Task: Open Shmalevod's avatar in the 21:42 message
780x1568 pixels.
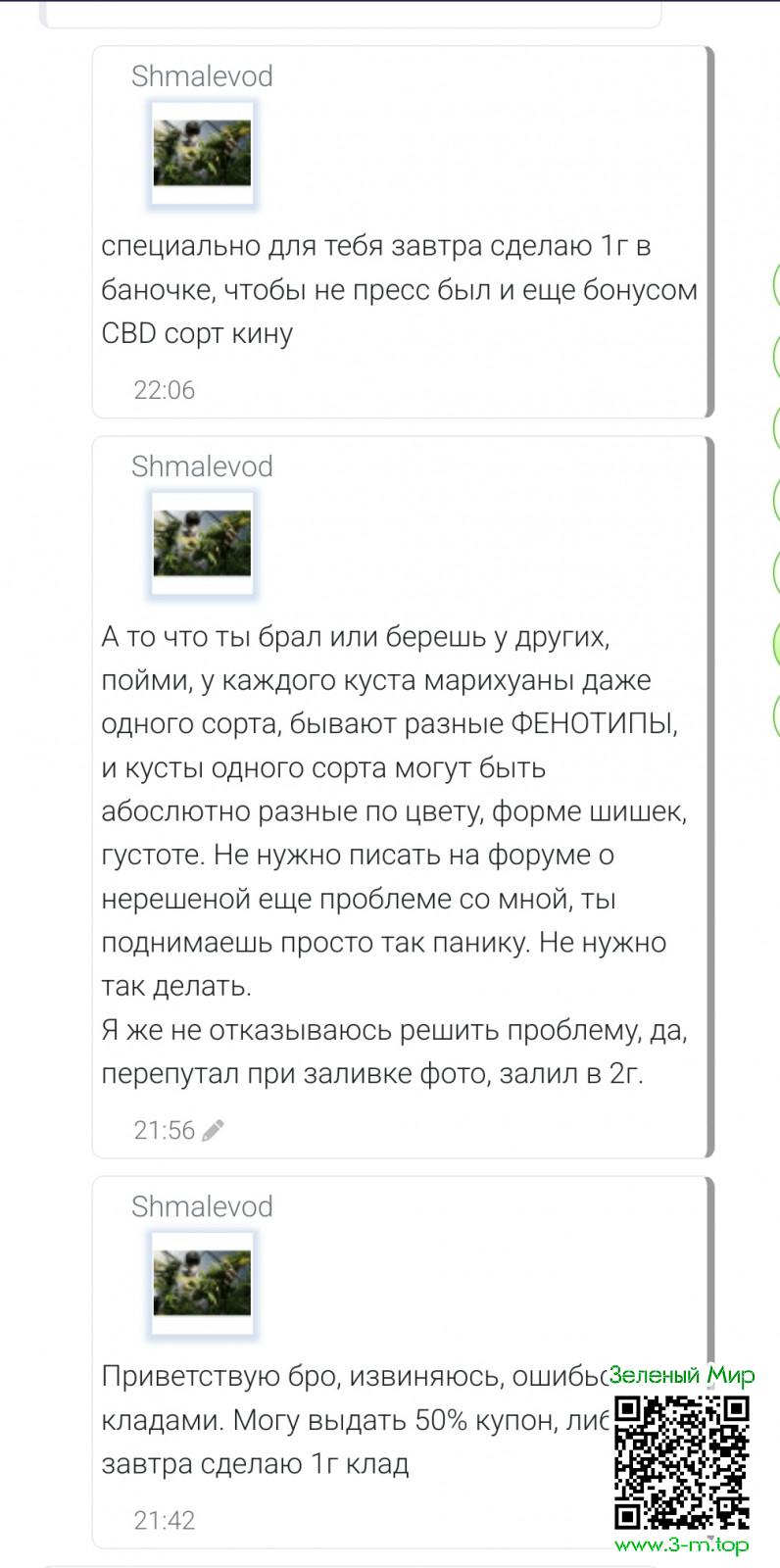Action: click(x=202, y=1284)
